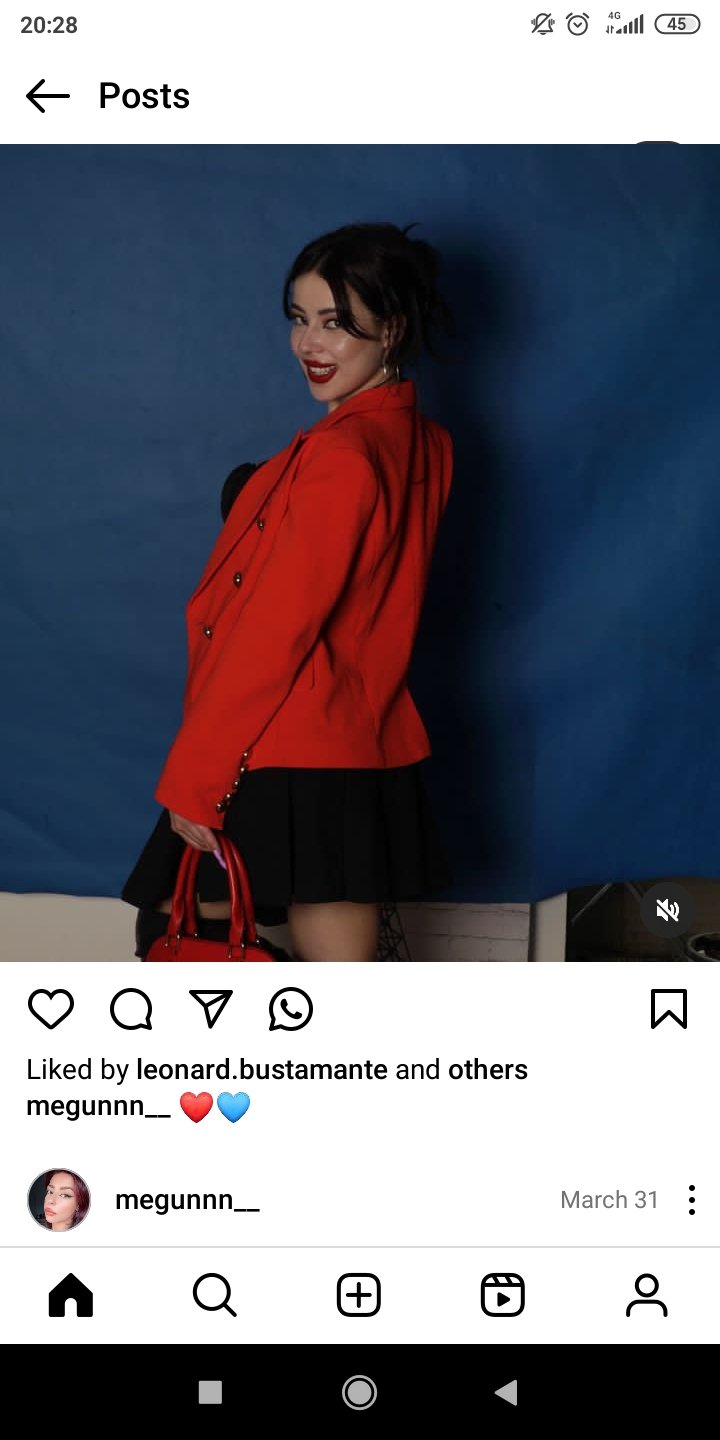Share the post via direct message
This screenshot has width=720, height=1440.
[x=211, y=1009]
